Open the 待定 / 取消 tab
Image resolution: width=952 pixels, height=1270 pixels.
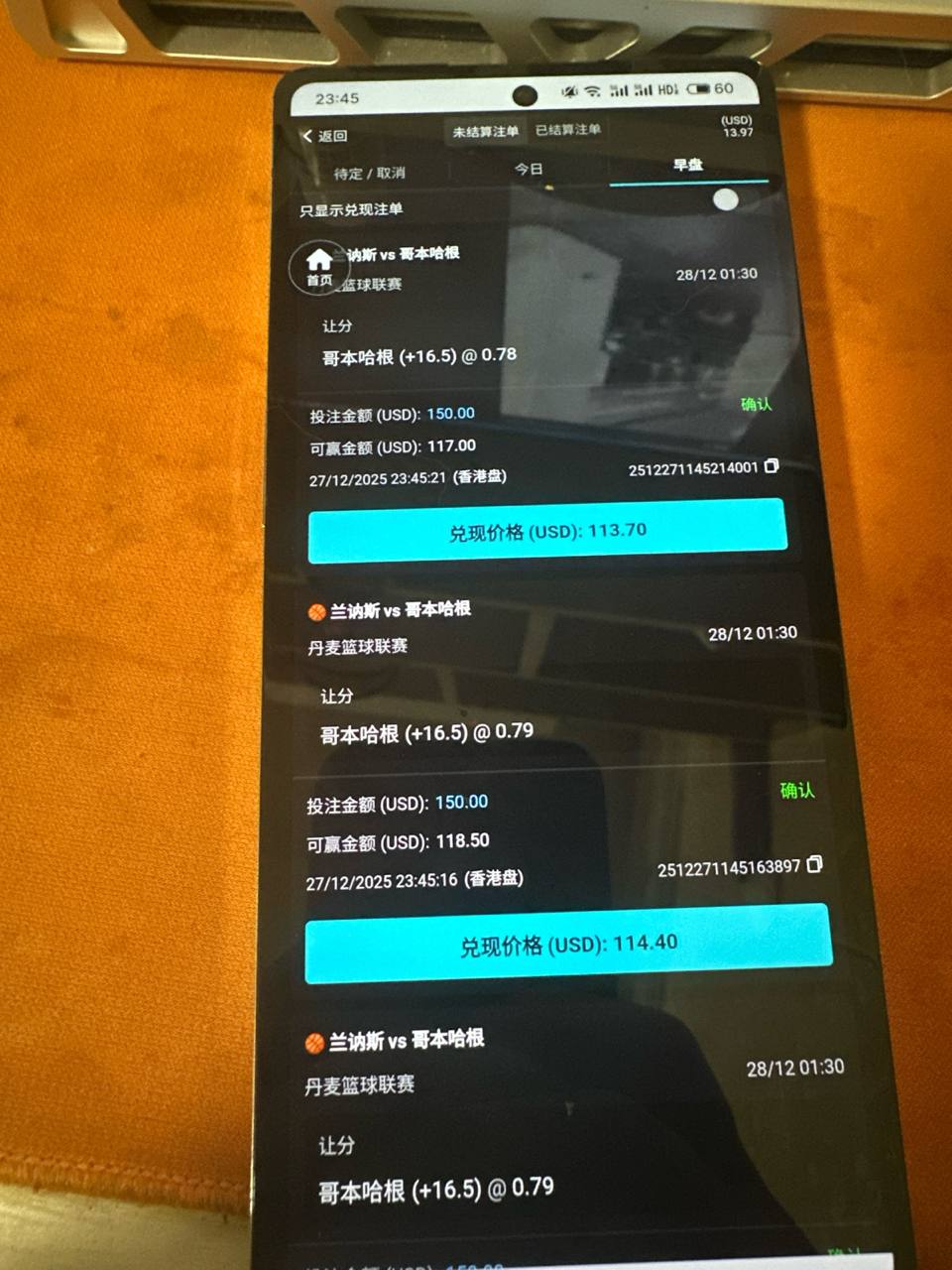tap(369, 173)
